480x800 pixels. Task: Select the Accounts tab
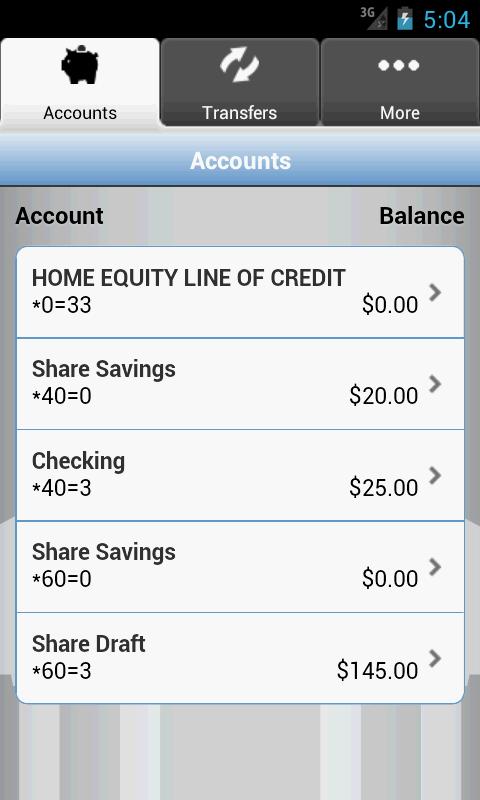pos(80,82)
